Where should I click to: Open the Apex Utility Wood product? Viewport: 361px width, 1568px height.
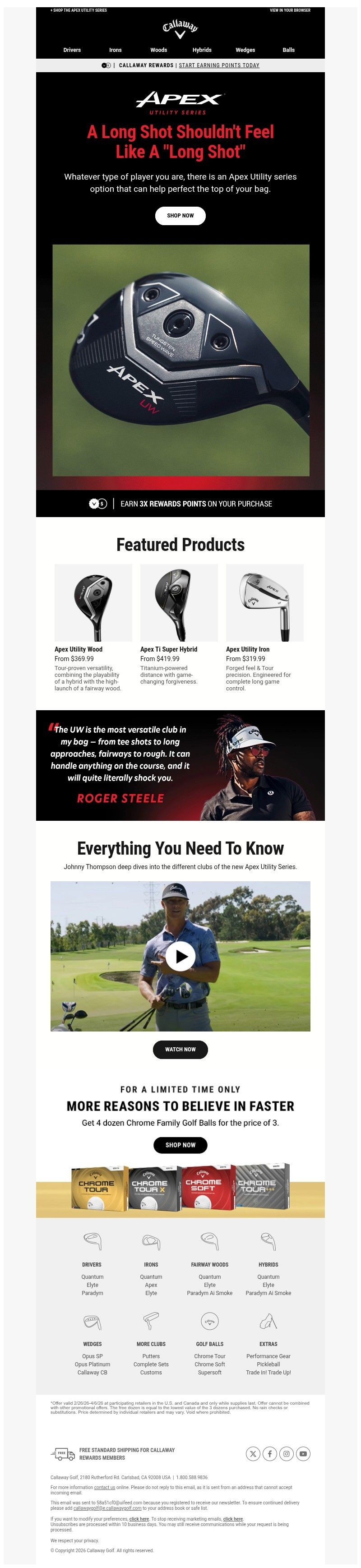point(93,603)
